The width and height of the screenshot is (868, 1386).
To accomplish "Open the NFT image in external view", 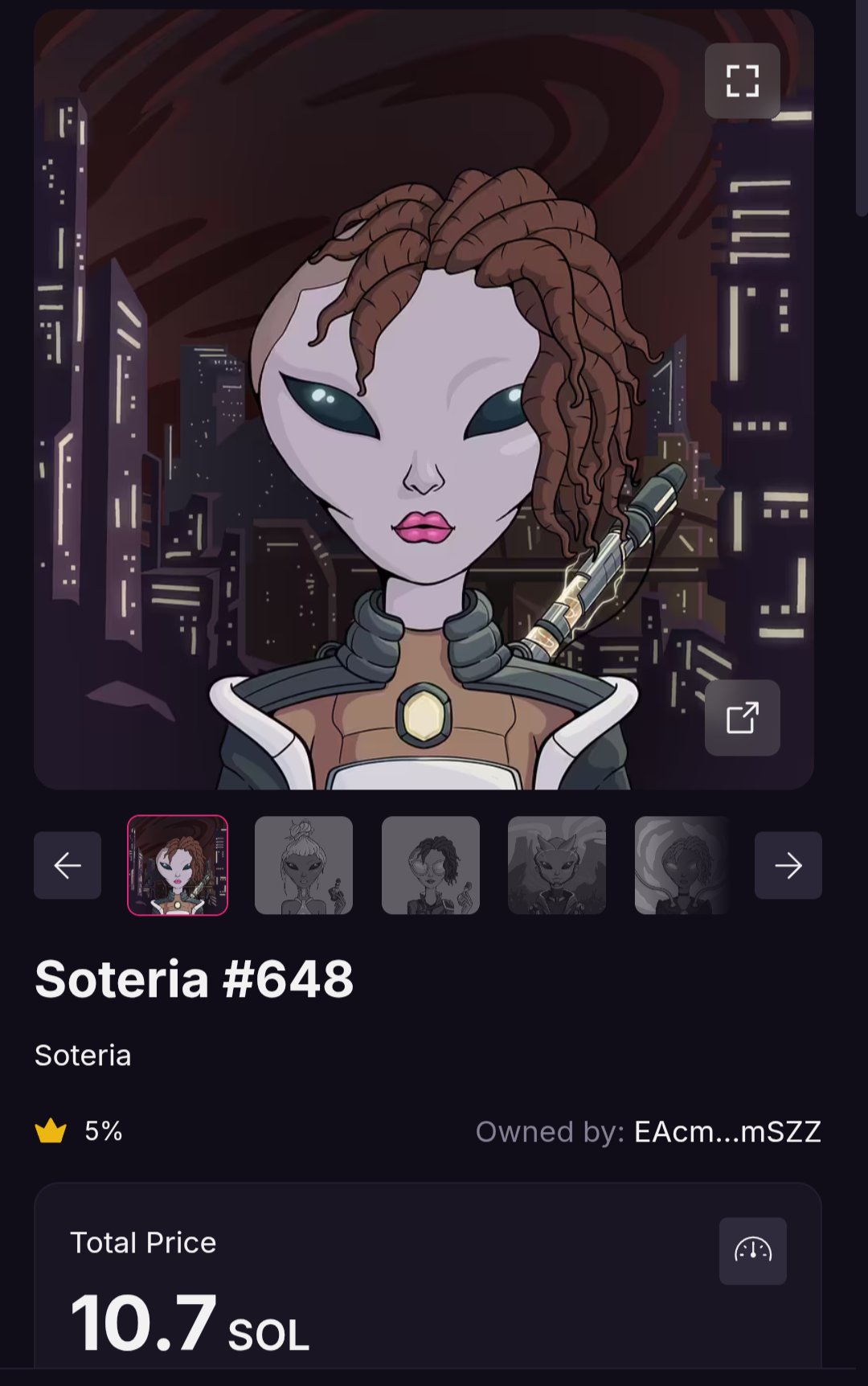I will [x=742, y=718].
